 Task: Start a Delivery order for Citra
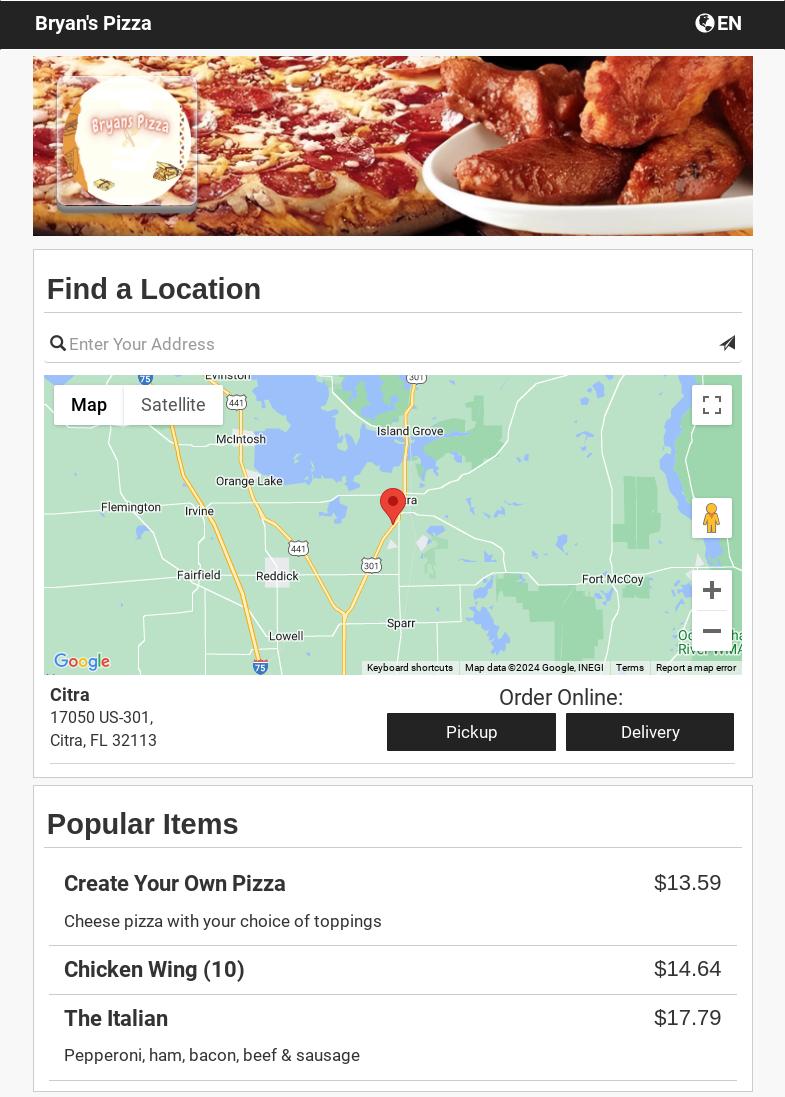coord(650,732)
